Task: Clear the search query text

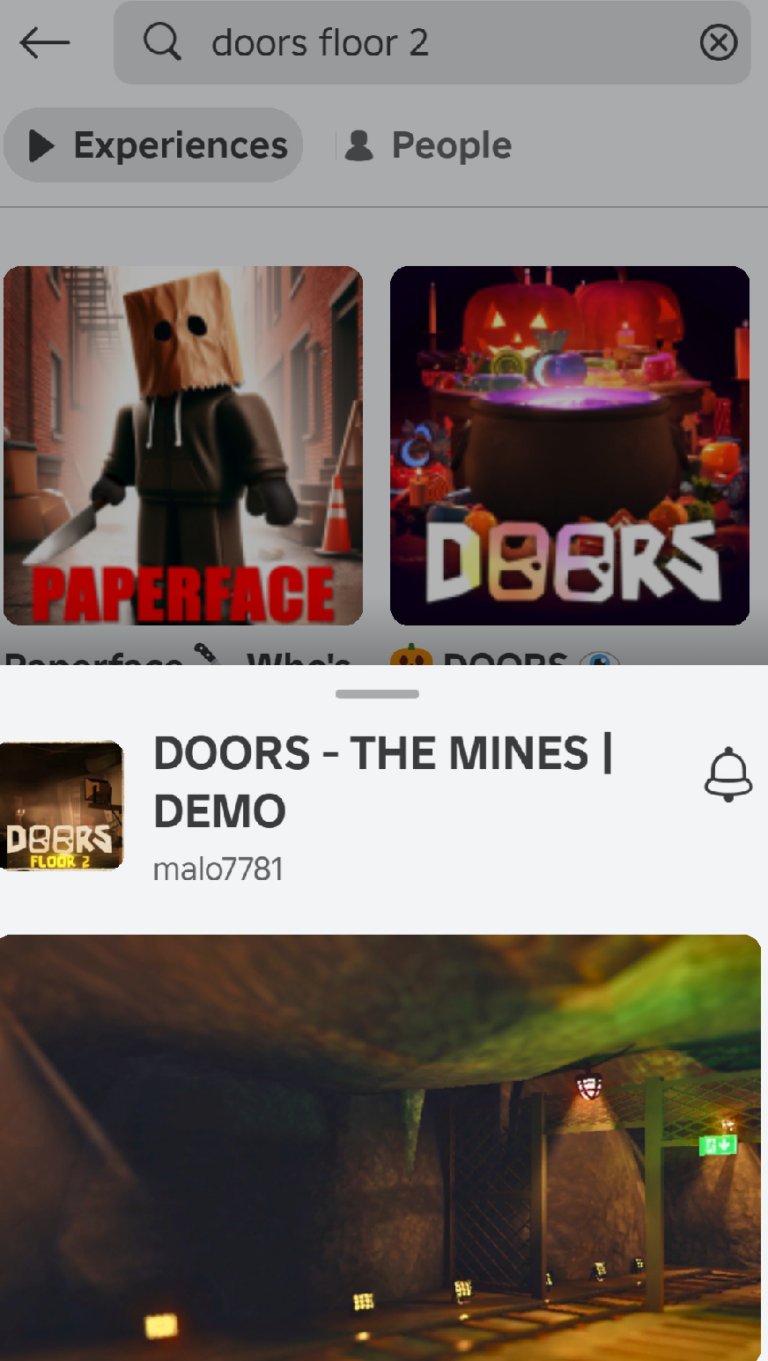Action: point(718,43)
